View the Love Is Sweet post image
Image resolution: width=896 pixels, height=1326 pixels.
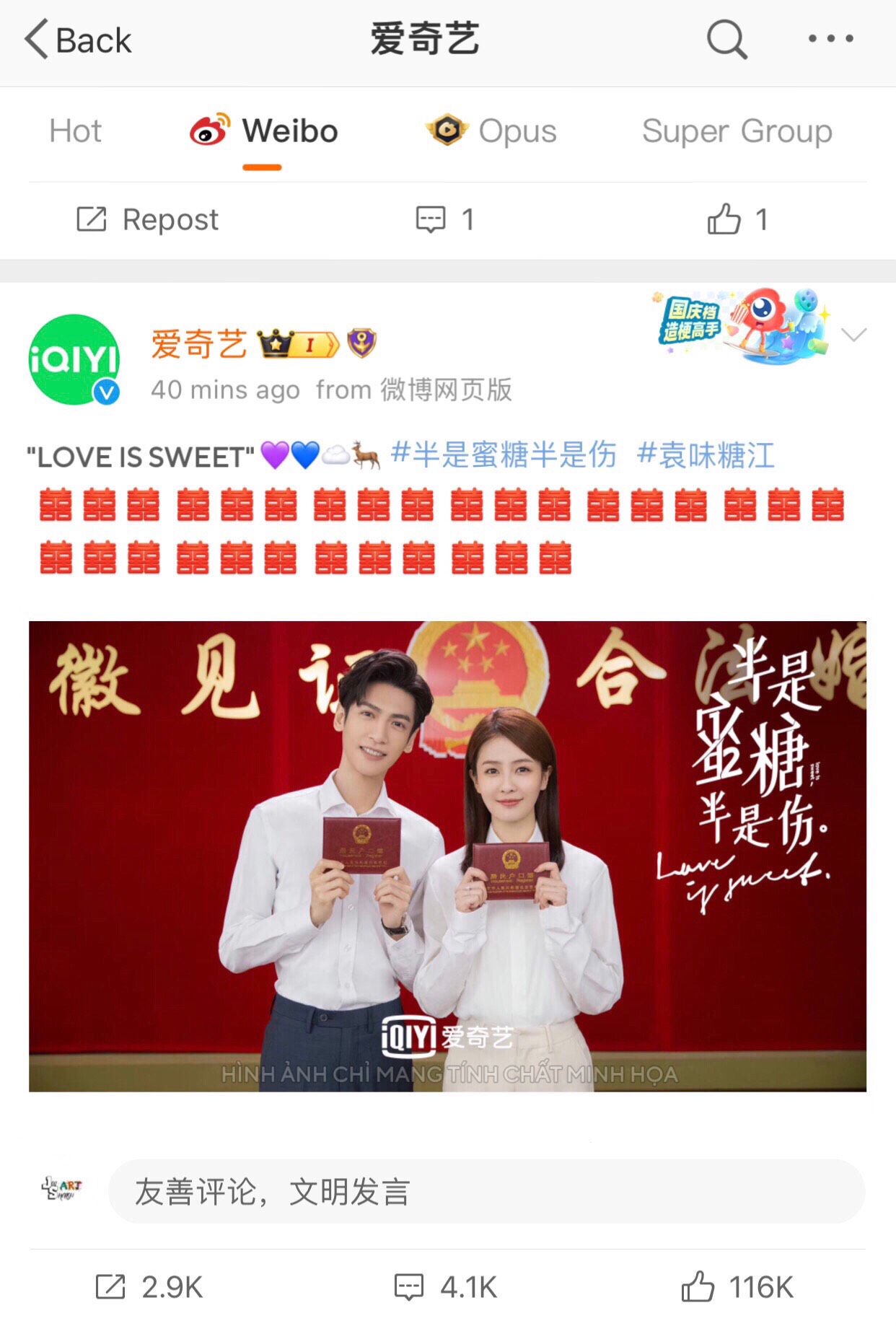[447, 856]
